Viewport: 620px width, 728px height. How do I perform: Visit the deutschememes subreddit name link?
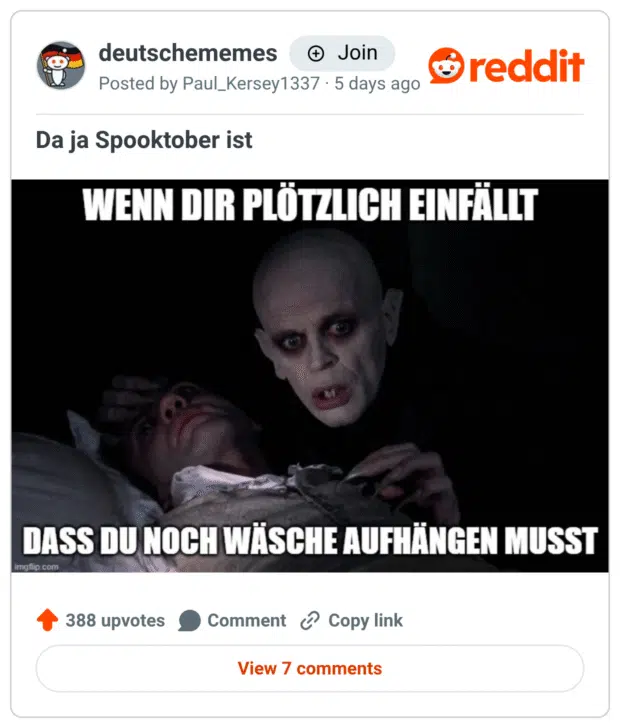(x=188, y=53)
